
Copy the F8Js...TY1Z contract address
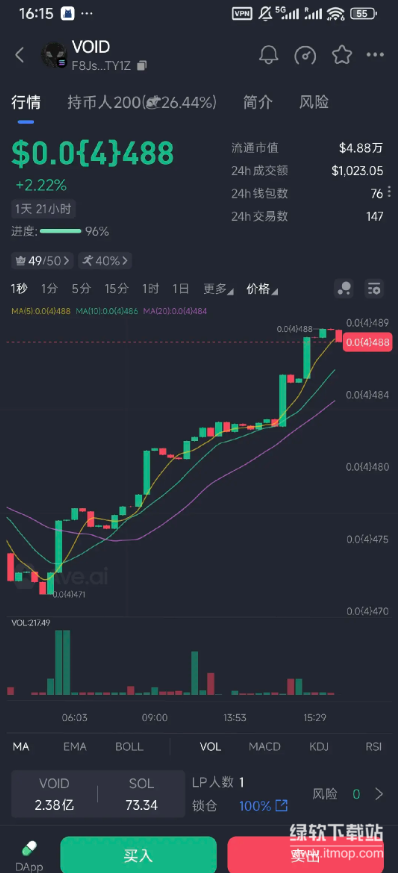pos(142,66)
